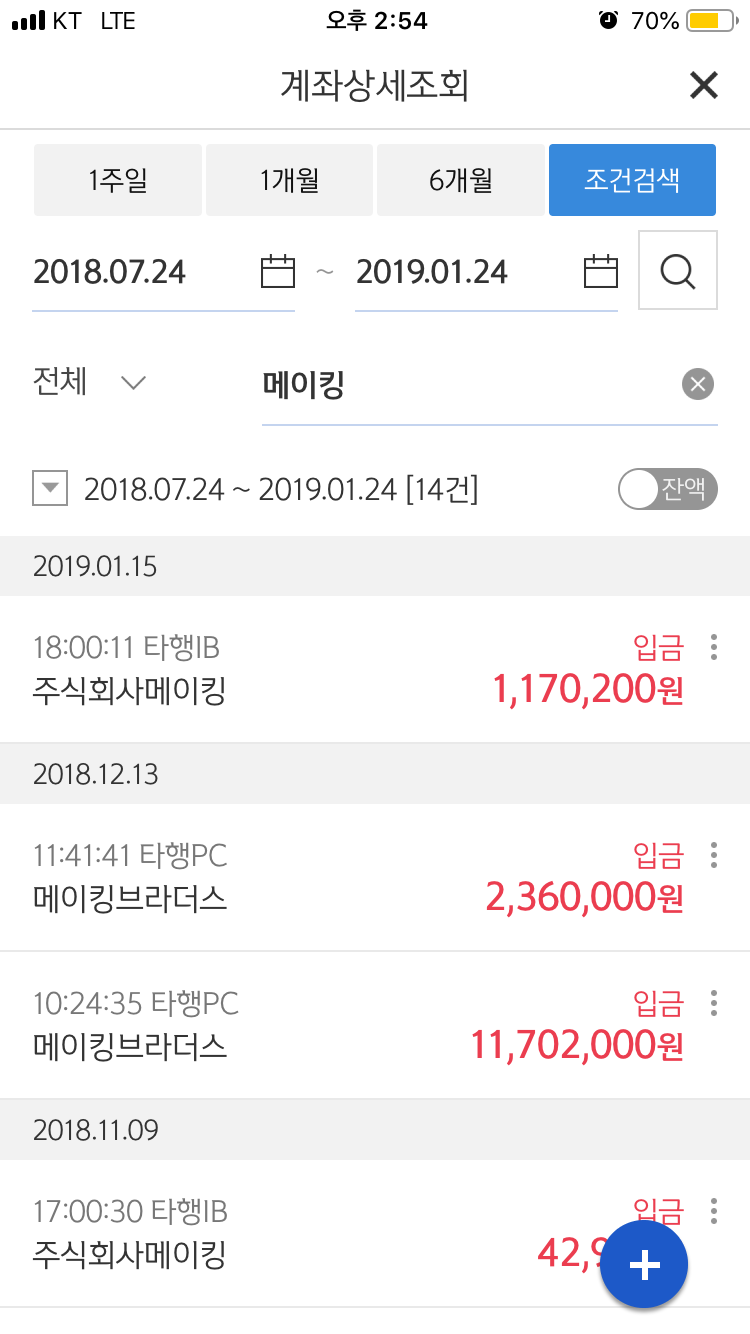Open the end date picker 2019.01.24

pos(486,272)
